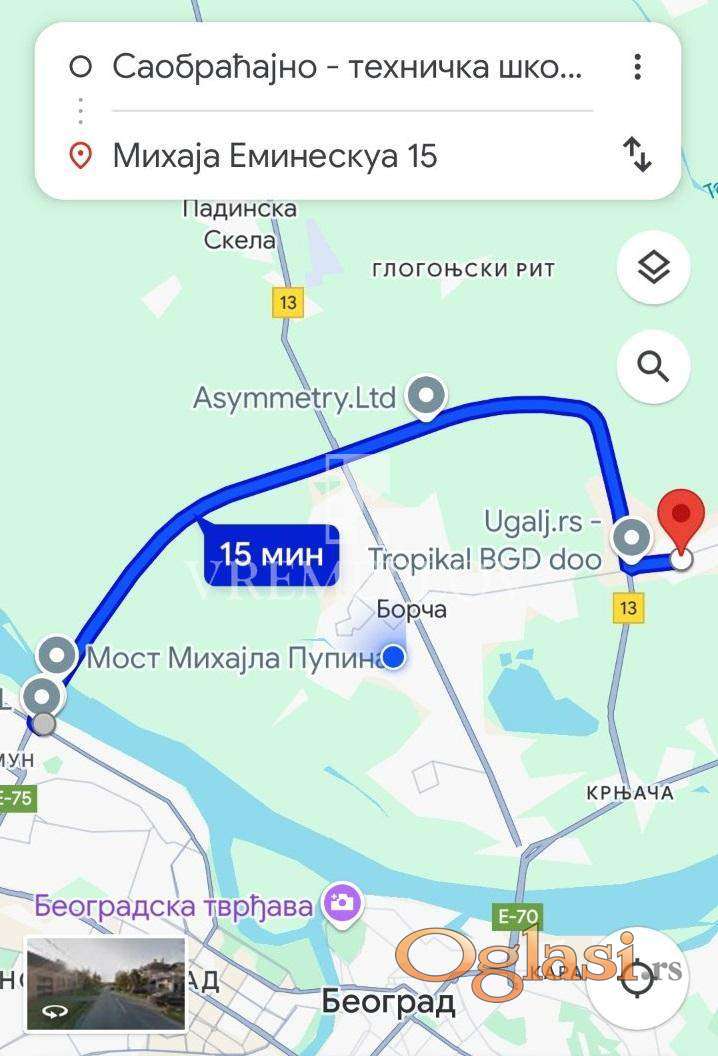718x1056 pixels.
Task: Swap start and destination
Action: (x=637, y=155)
